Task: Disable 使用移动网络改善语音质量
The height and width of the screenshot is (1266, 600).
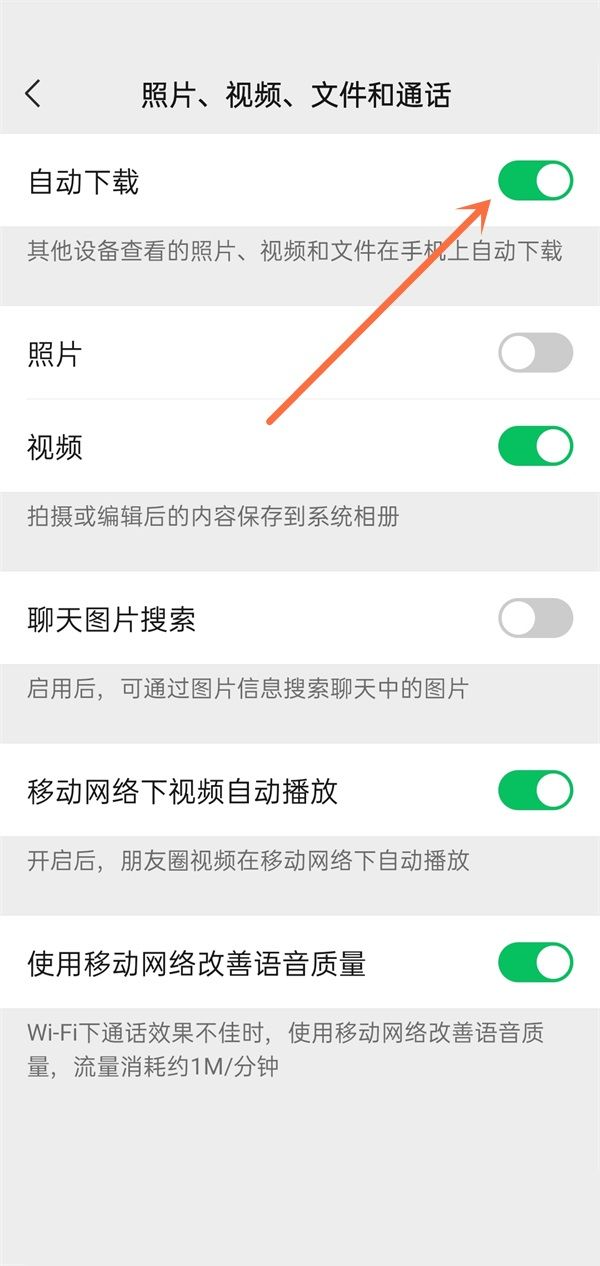Action: (535, 962)
